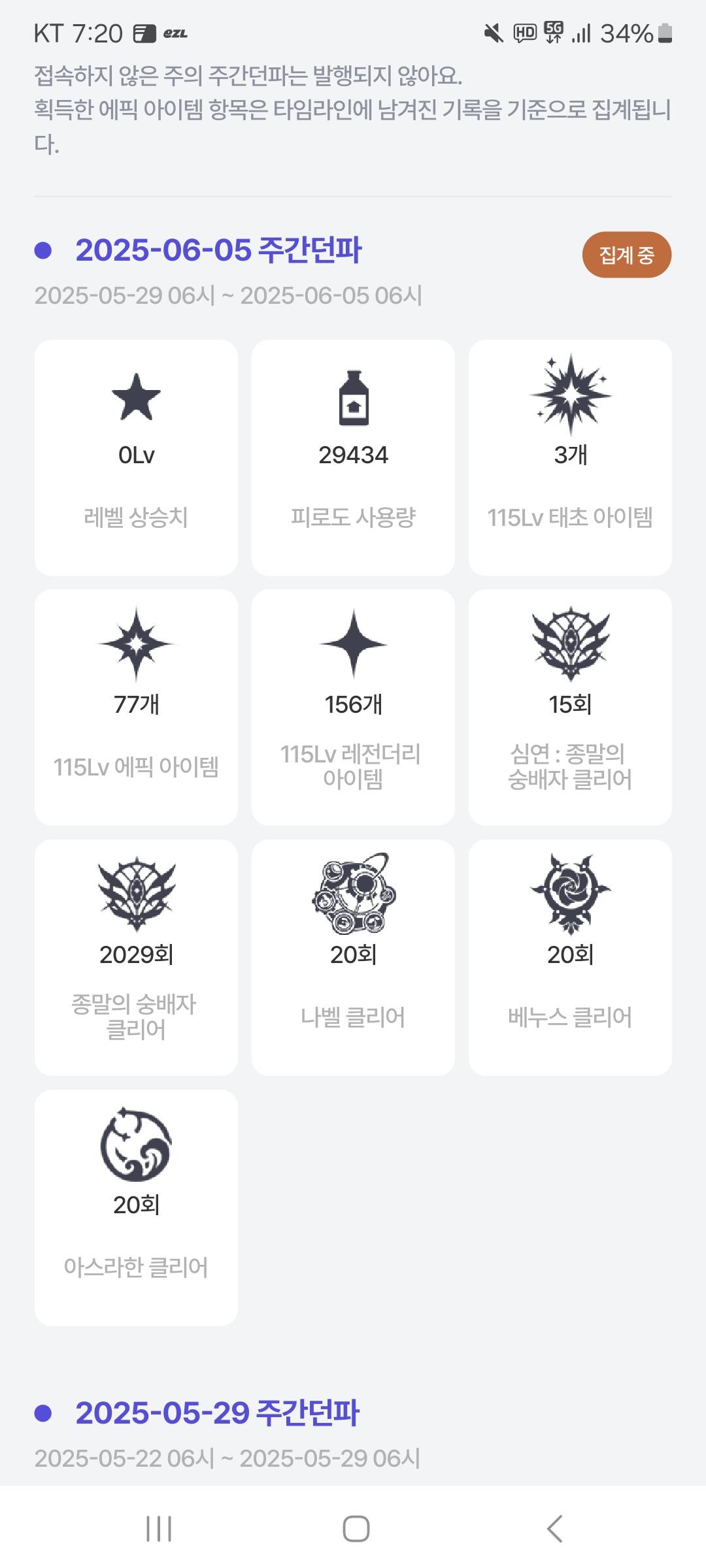Open the 2025-05-29 주간던파 report
The height and width of the screenshot is (1568, 706).
[x=217, y=1413]
